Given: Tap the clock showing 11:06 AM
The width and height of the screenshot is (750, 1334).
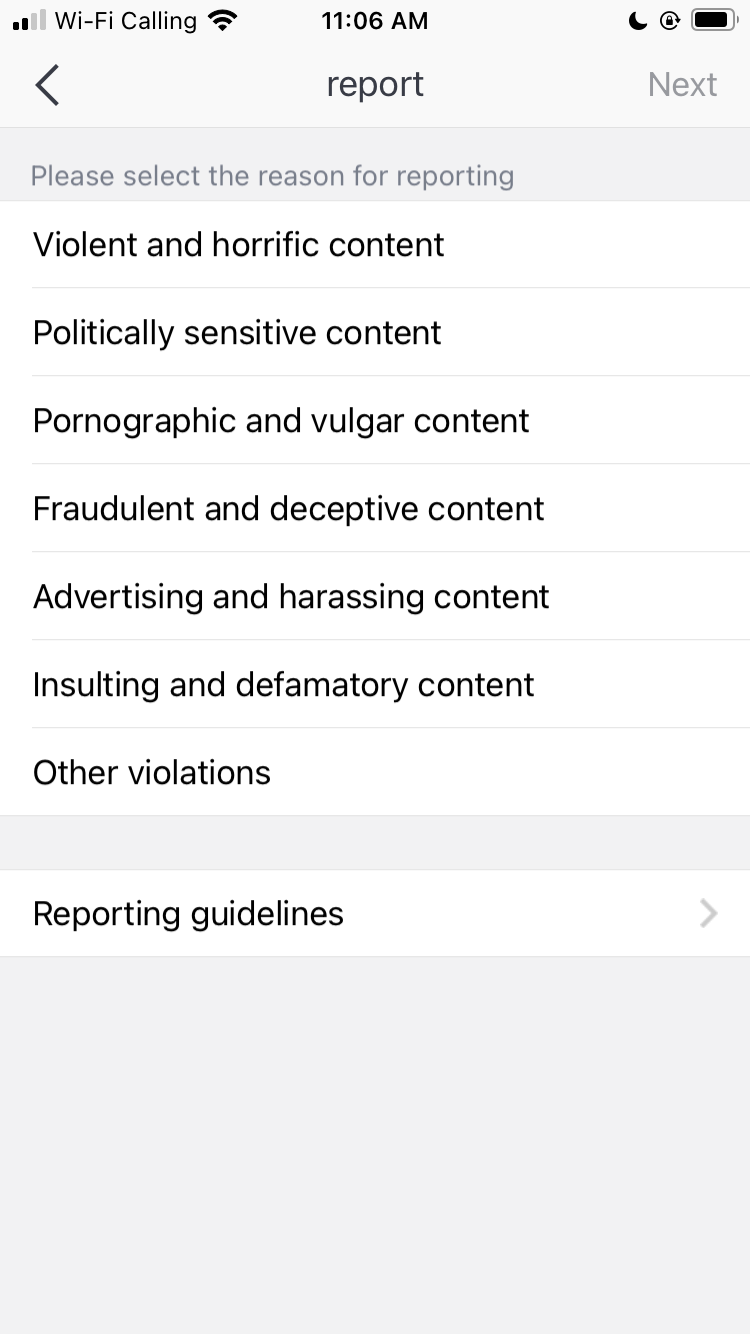Looking at the screenshot, I should point(375,20).
